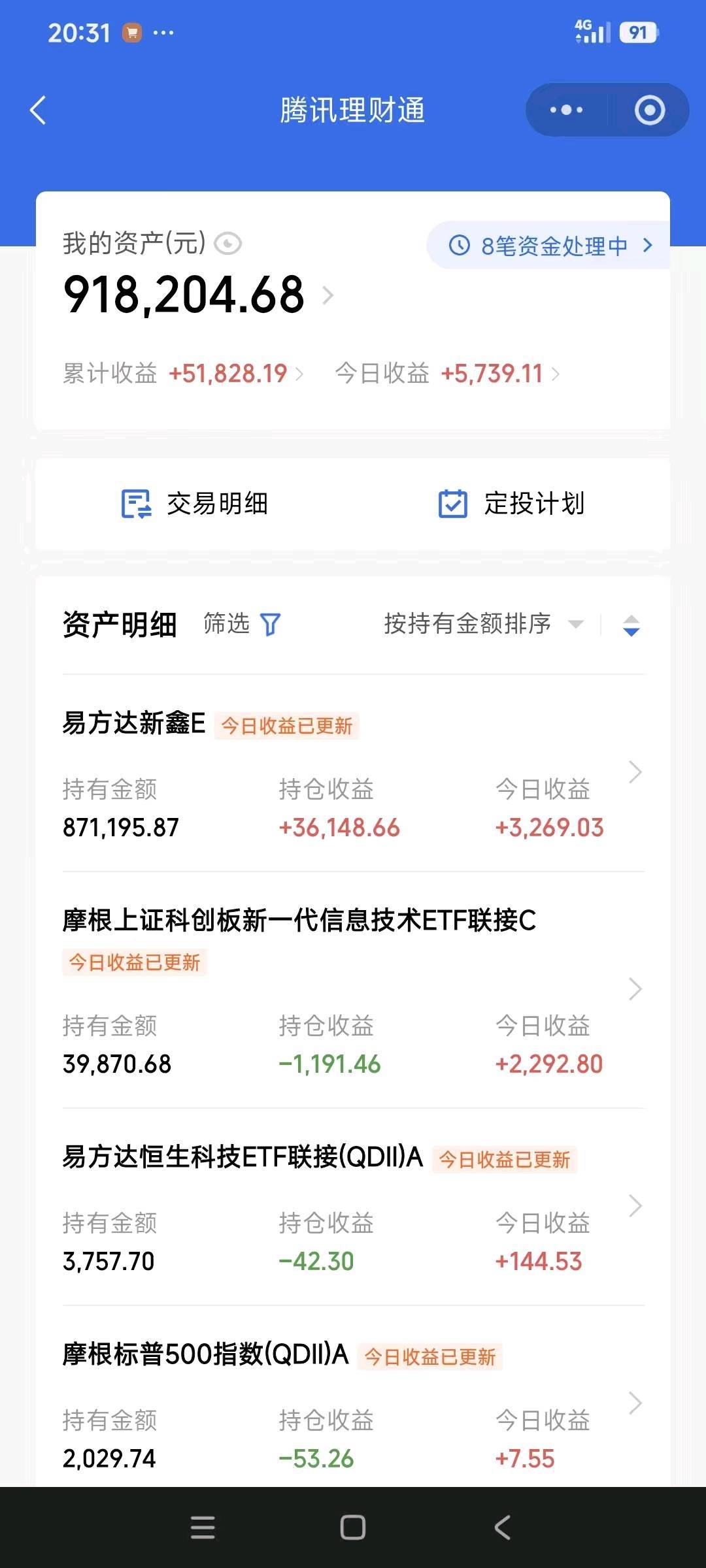Open 定投计划 investment plan
This screenshot has height=1568, width=706.
(511, 504)
